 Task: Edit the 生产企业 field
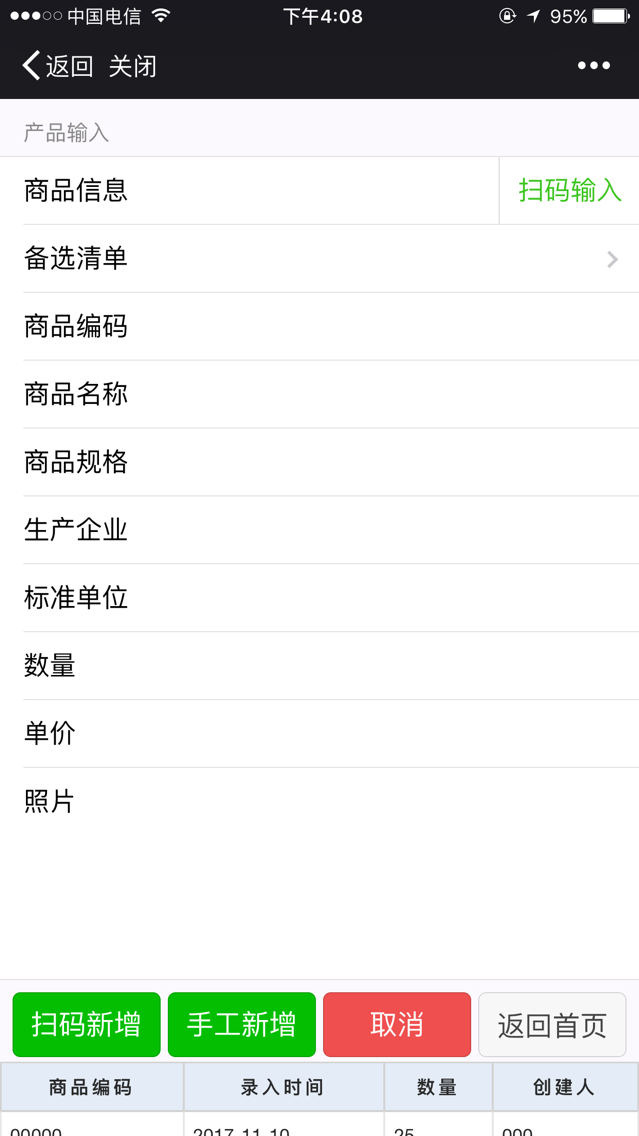[320, 530]
